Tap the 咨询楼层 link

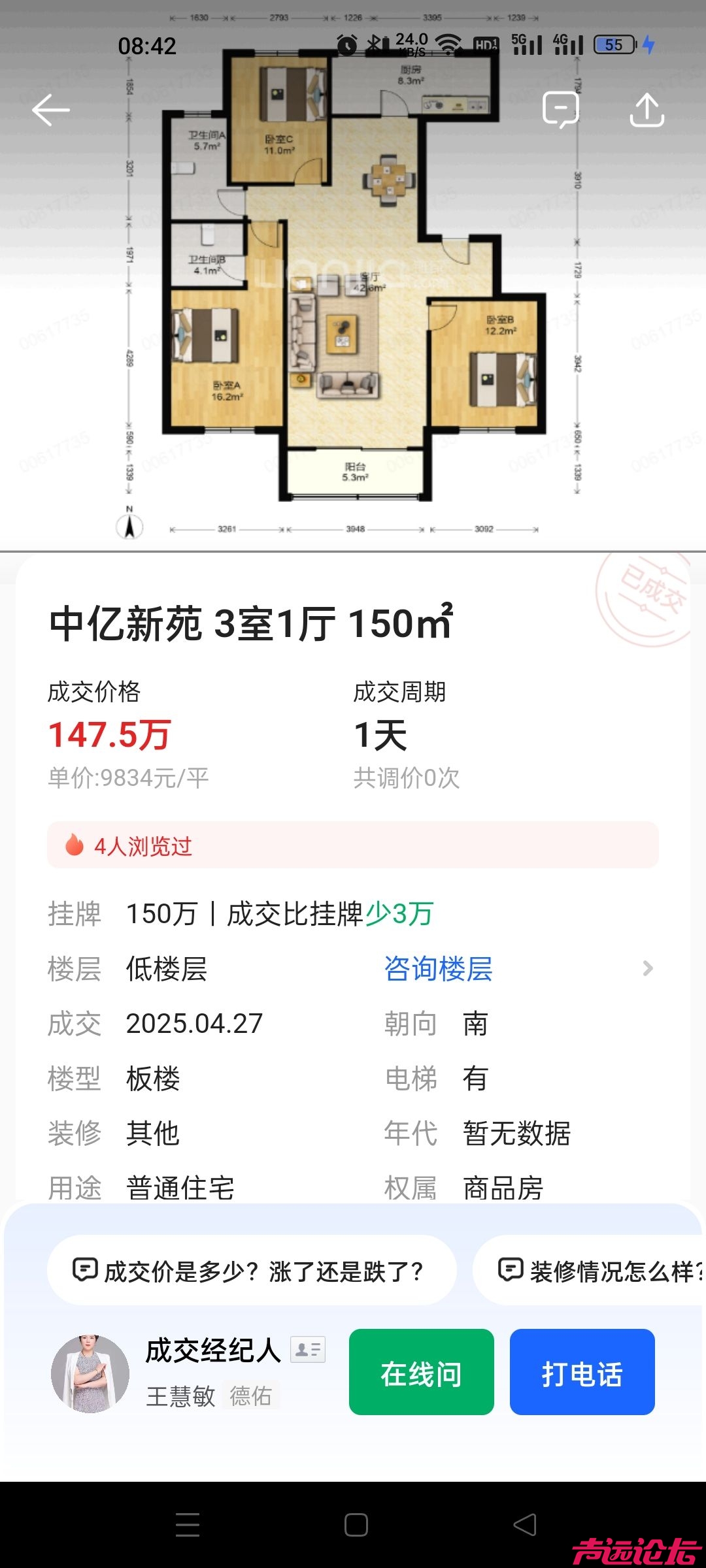tap(438, 969)
